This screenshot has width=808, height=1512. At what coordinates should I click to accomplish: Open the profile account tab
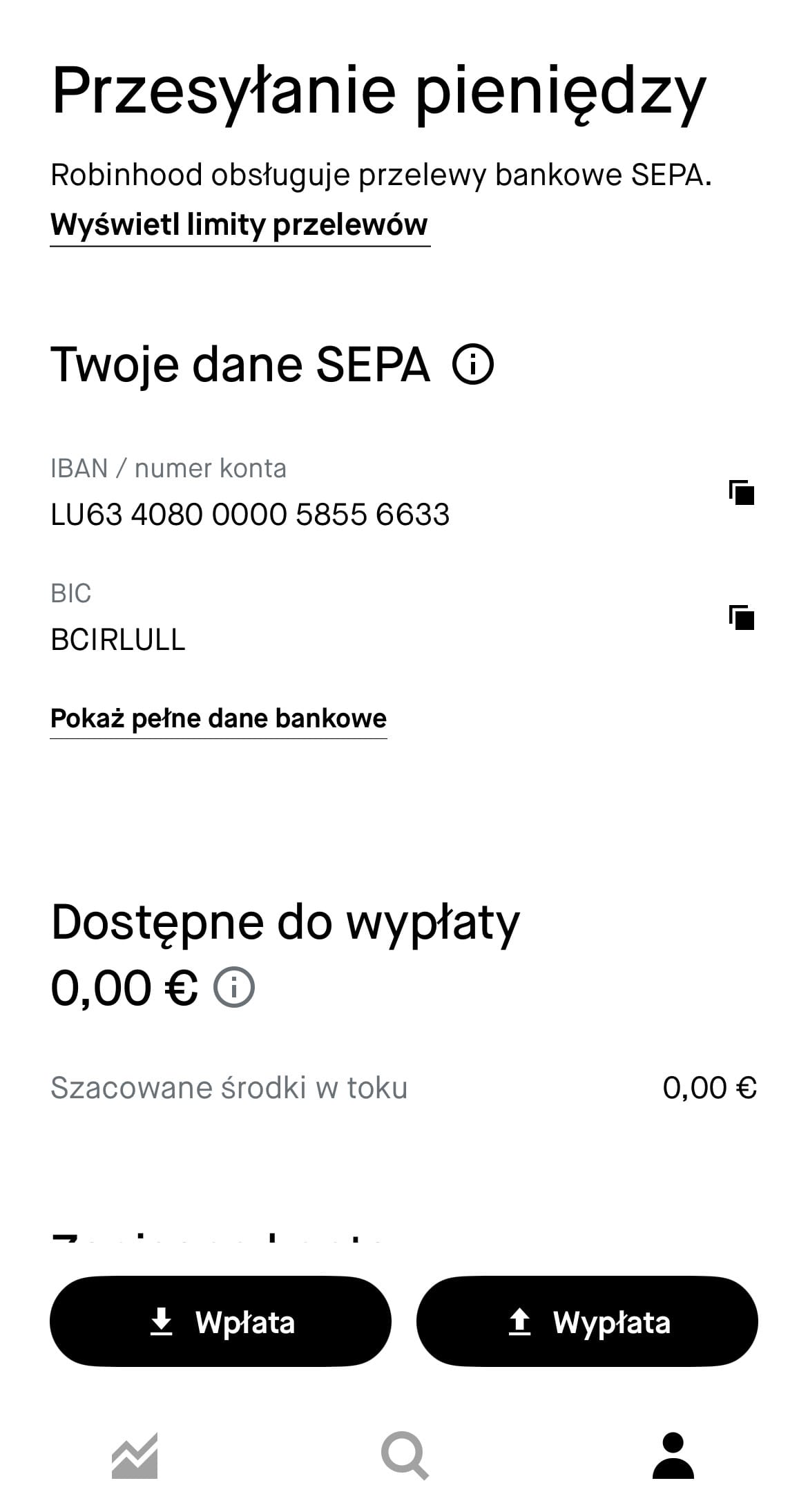pyautogui.click(x=673, y=1455)
